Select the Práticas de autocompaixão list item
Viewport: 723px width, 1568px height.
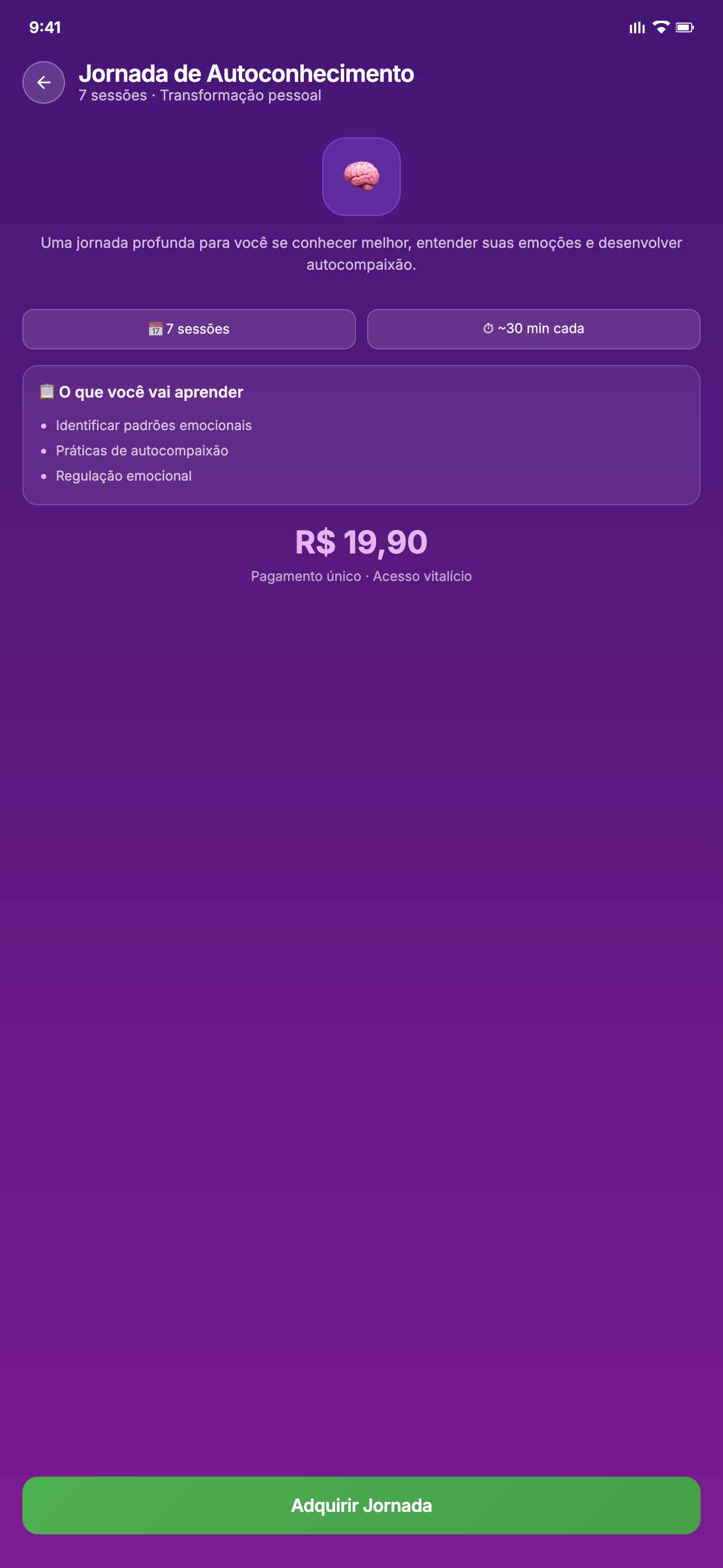tap(142, 450)
